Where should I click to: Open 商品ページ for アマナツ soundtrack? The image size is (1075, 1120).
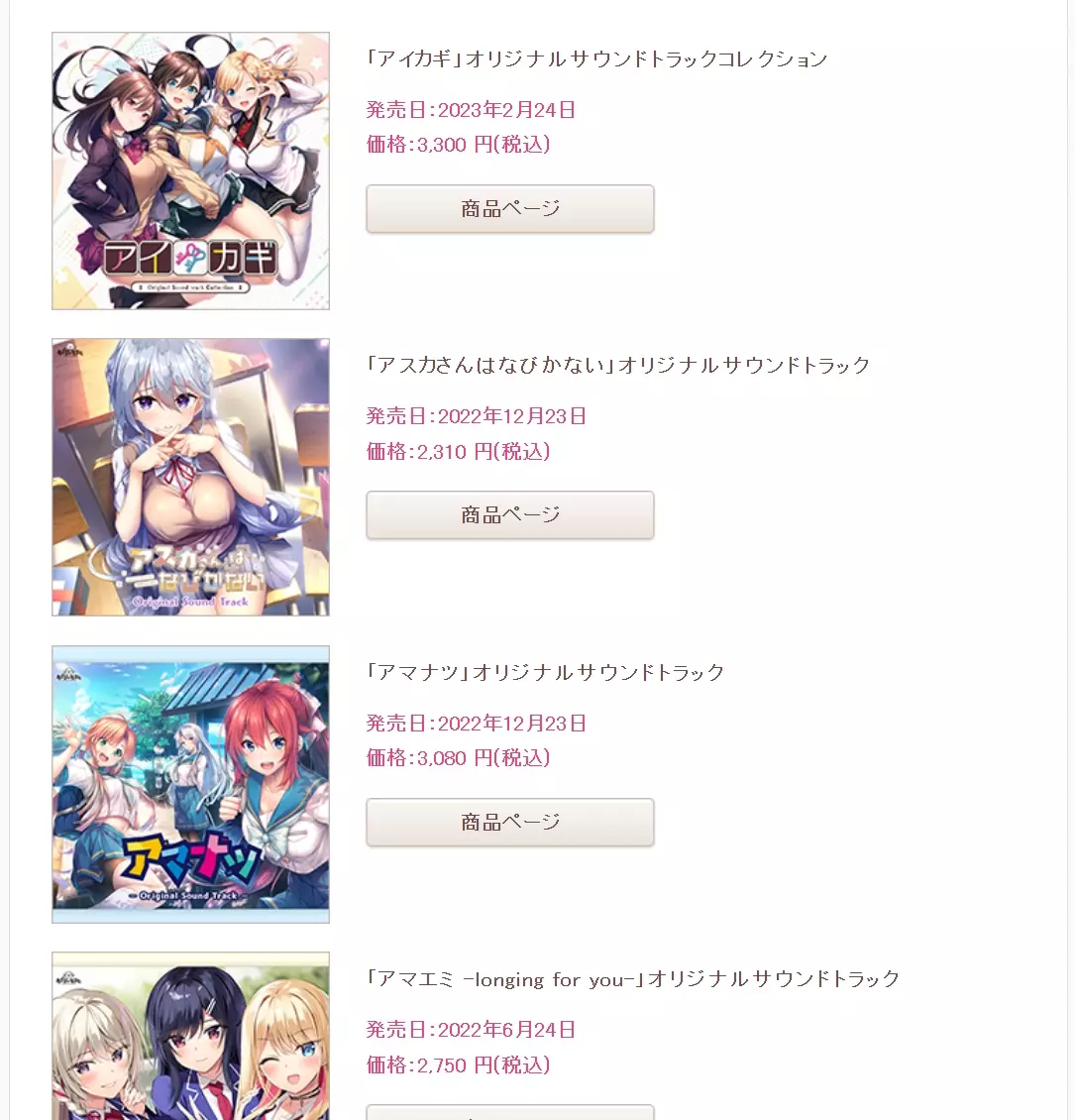(x=509, y=823)
